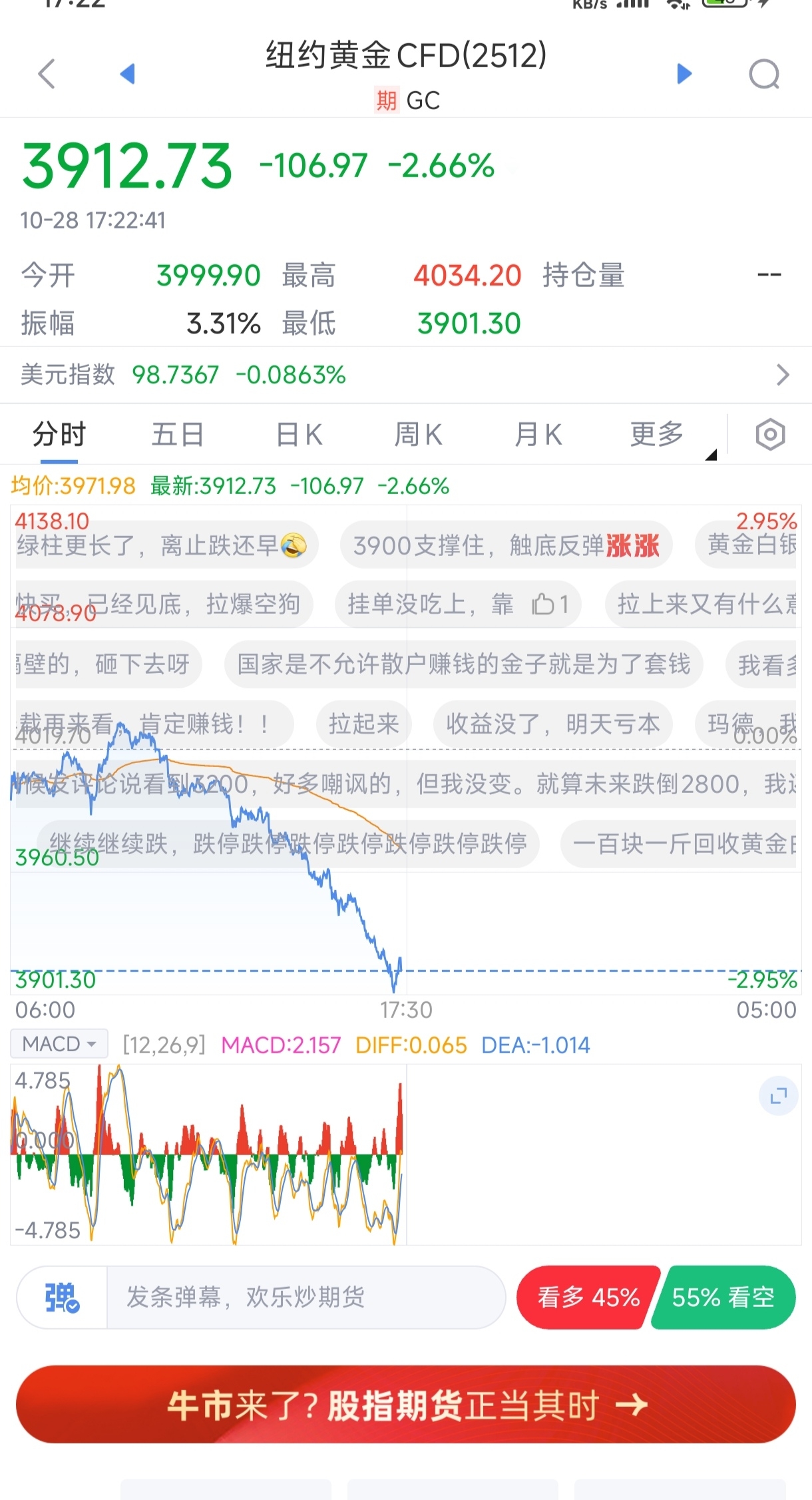The image size is (812, 1500).
Task: Switch to the 五日 chart tab
Action: tap(178, 435)
